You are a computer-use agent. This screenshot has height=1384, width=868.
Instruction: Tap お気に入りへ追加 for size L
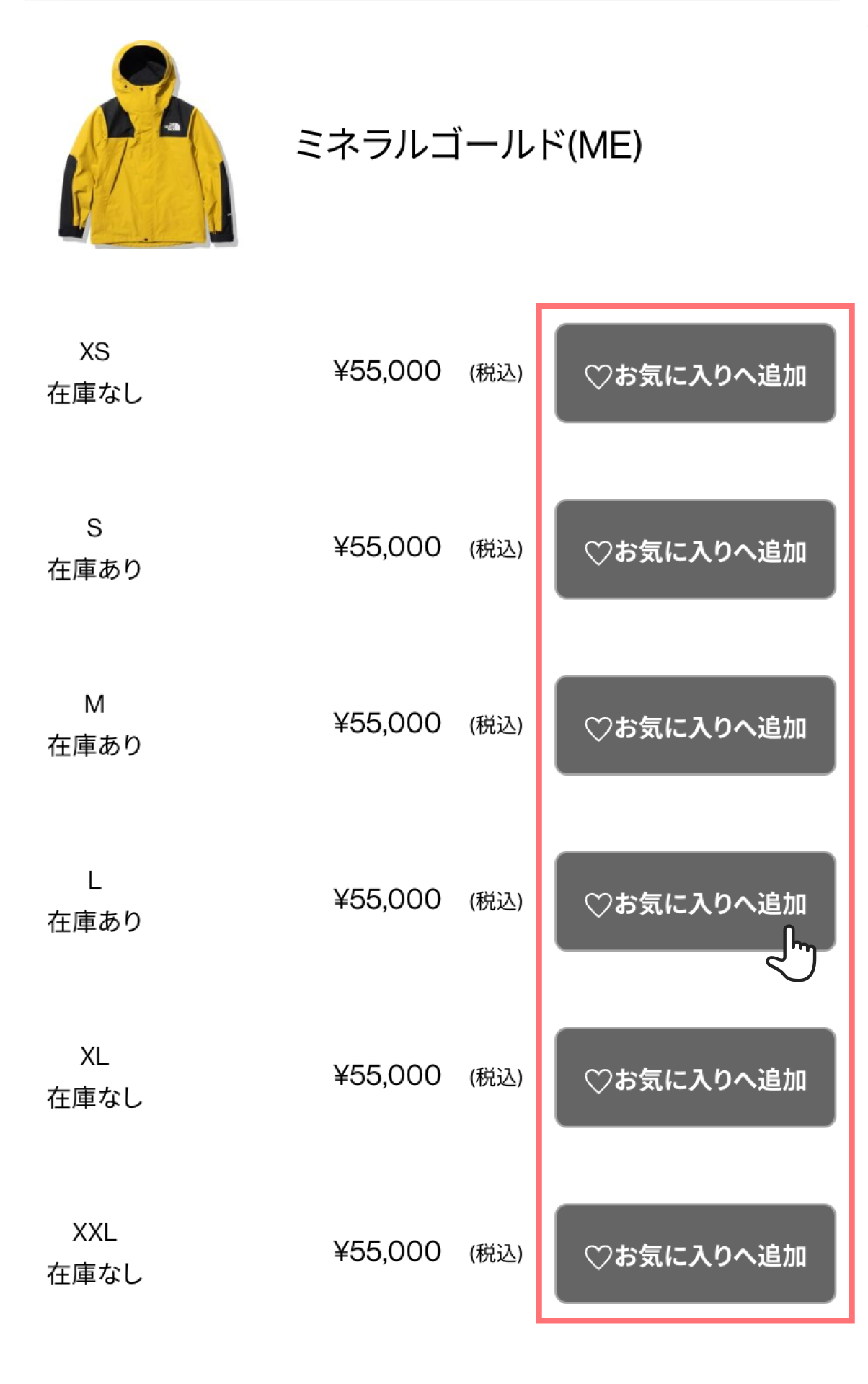point(694,901)
